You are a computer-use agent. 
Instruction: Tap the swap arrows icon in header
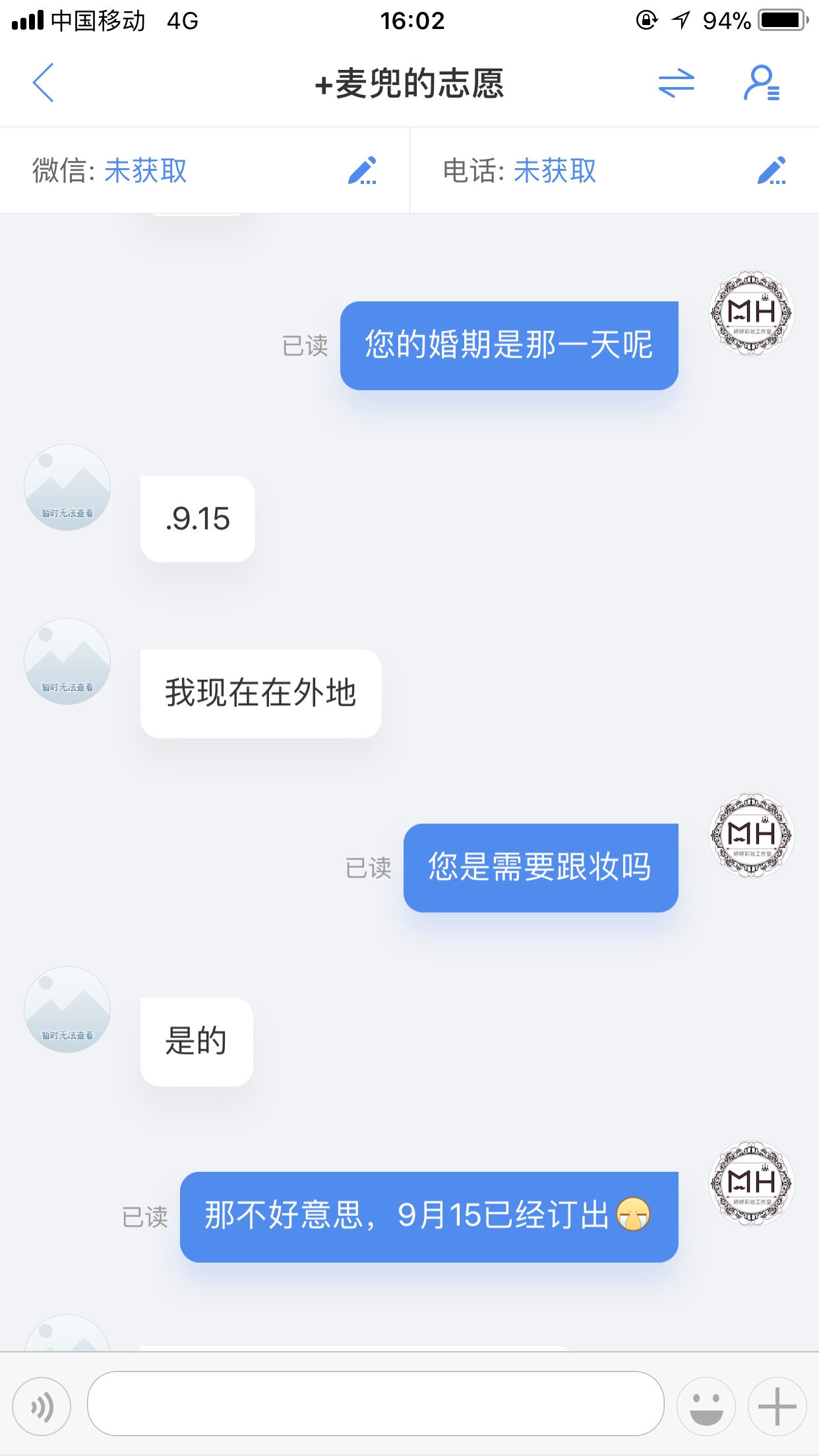coord(677,83)
